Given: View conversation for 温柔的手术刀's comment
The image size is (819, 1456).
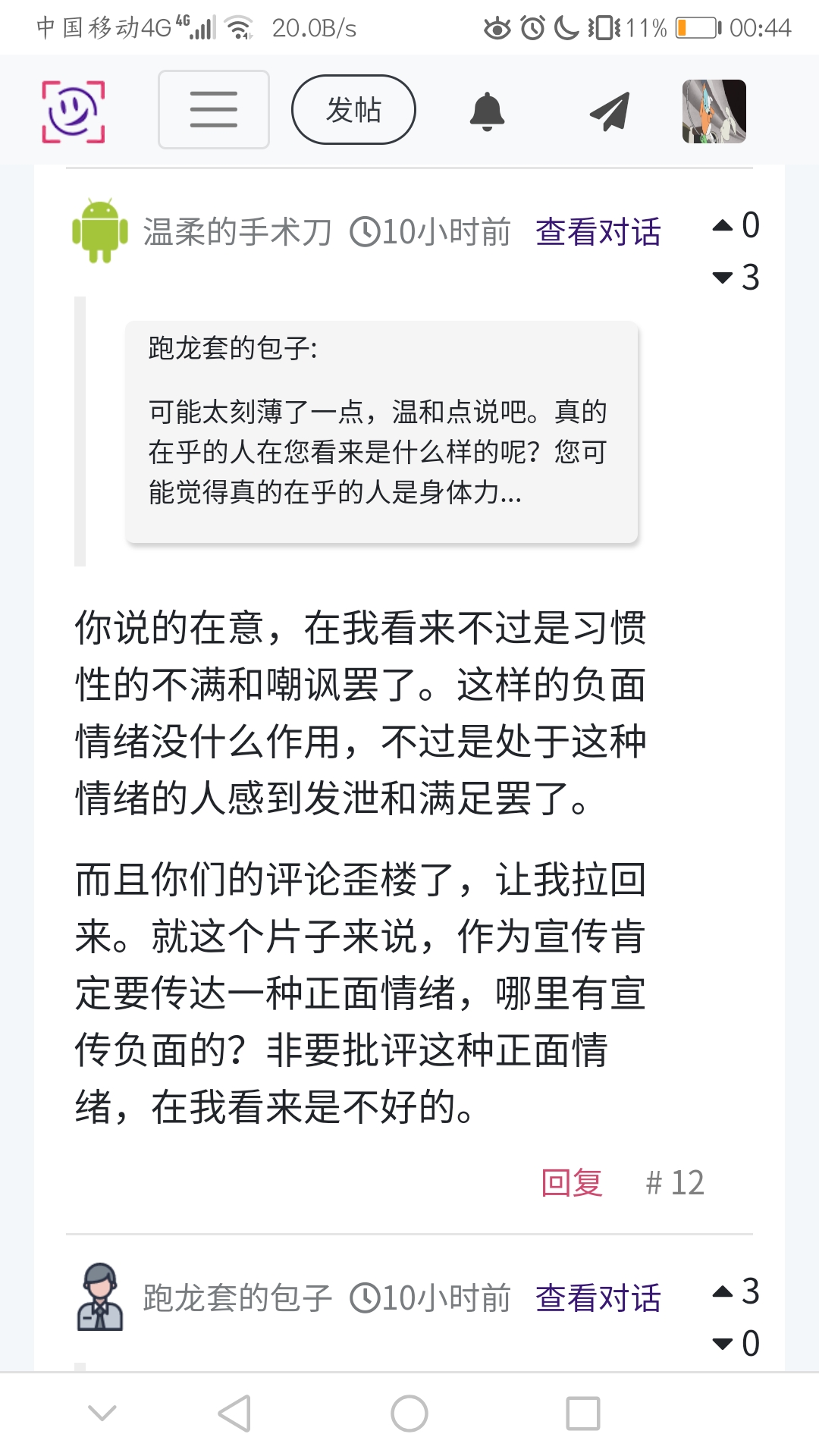Looking at the screenshot, I should [x=598, y=232].
